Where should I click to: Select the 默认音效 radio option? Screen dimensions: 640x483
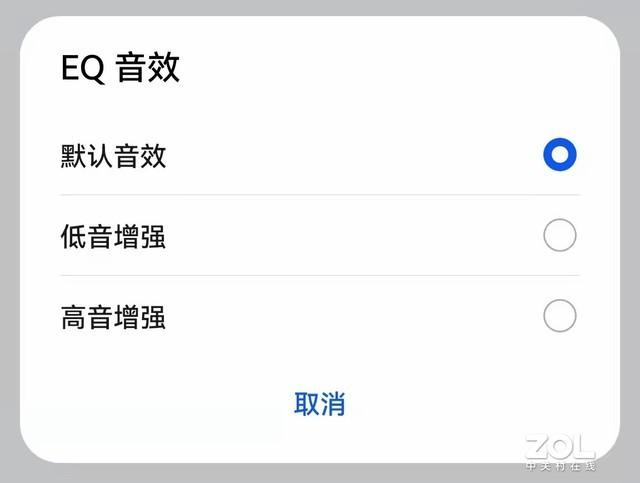pyautogui.click(x=559, y=155)
